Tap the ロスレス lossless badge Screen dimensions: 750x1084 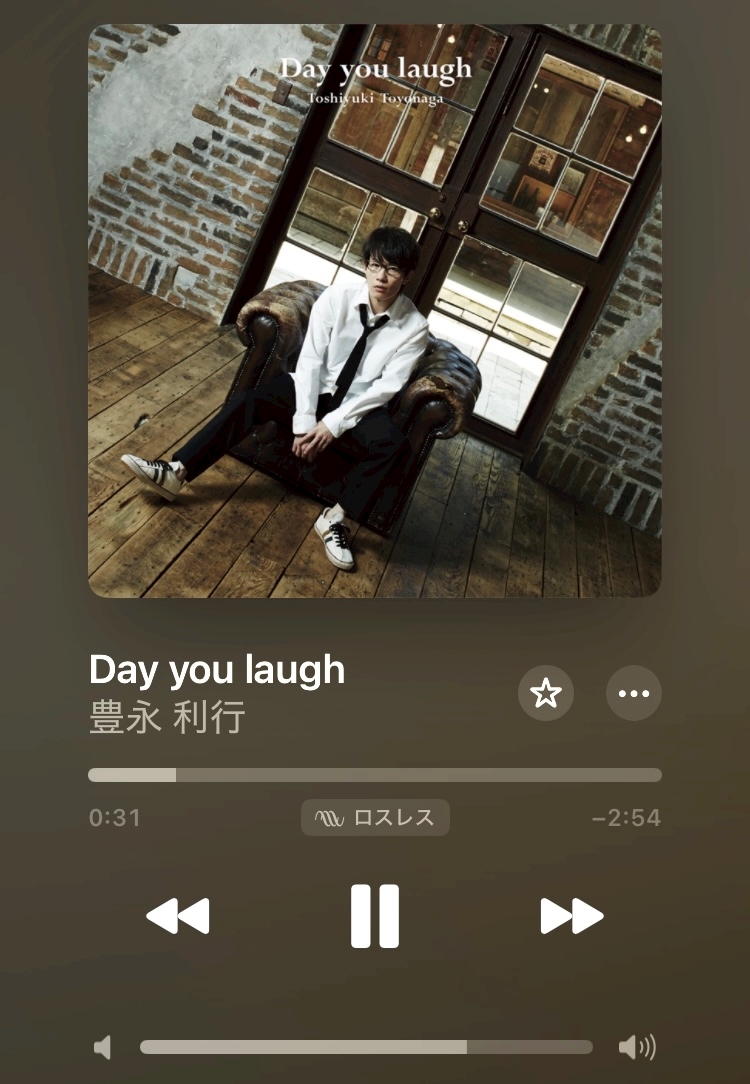375,818
